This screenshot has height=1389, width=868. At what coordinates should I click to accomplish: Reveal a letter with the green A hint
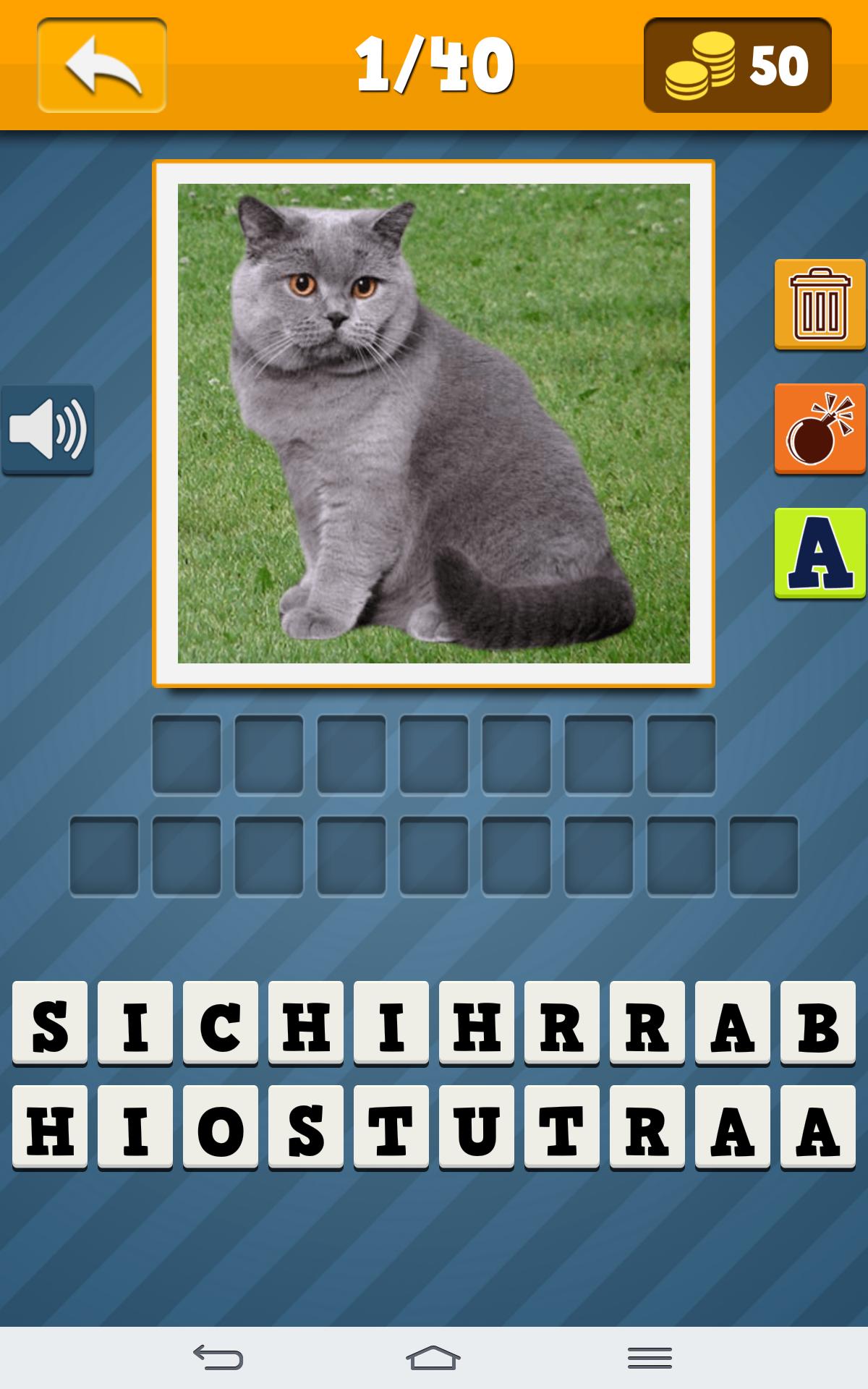pyautogui.click(x=820, y=553)
